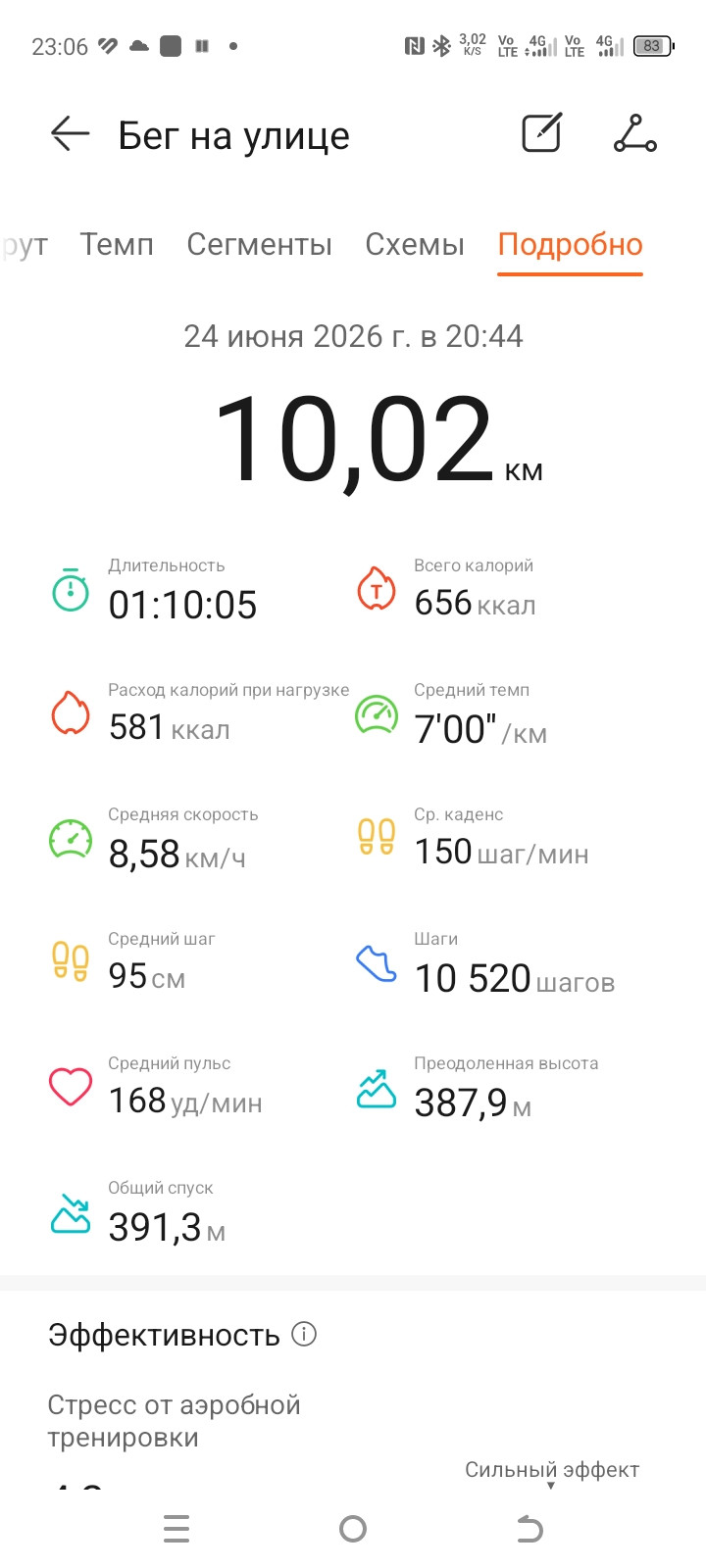Select the Подробно tab
Image resolution: width=706 pixels, height=1568 pixels.
(571, 244)
